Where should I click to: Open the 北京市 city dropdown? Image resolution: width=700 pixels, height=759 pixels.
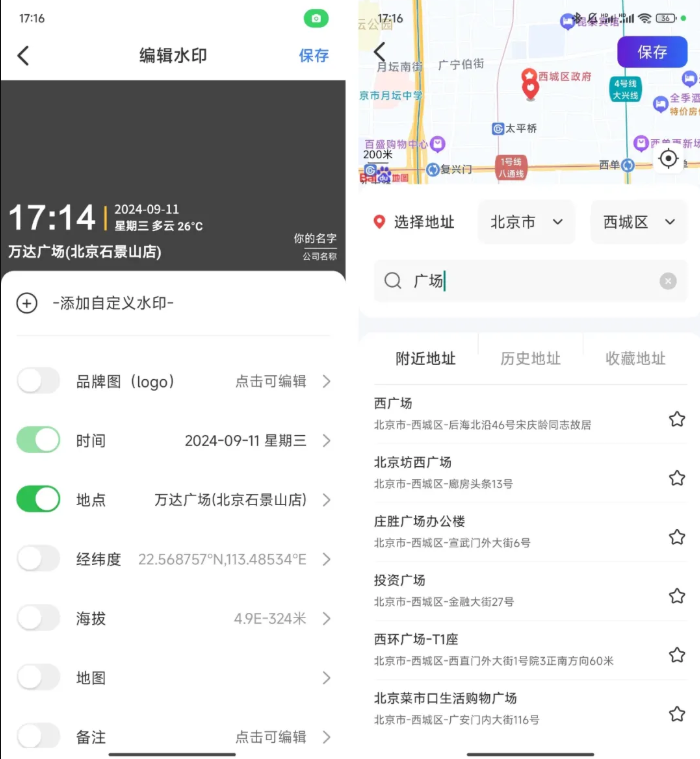527,222
